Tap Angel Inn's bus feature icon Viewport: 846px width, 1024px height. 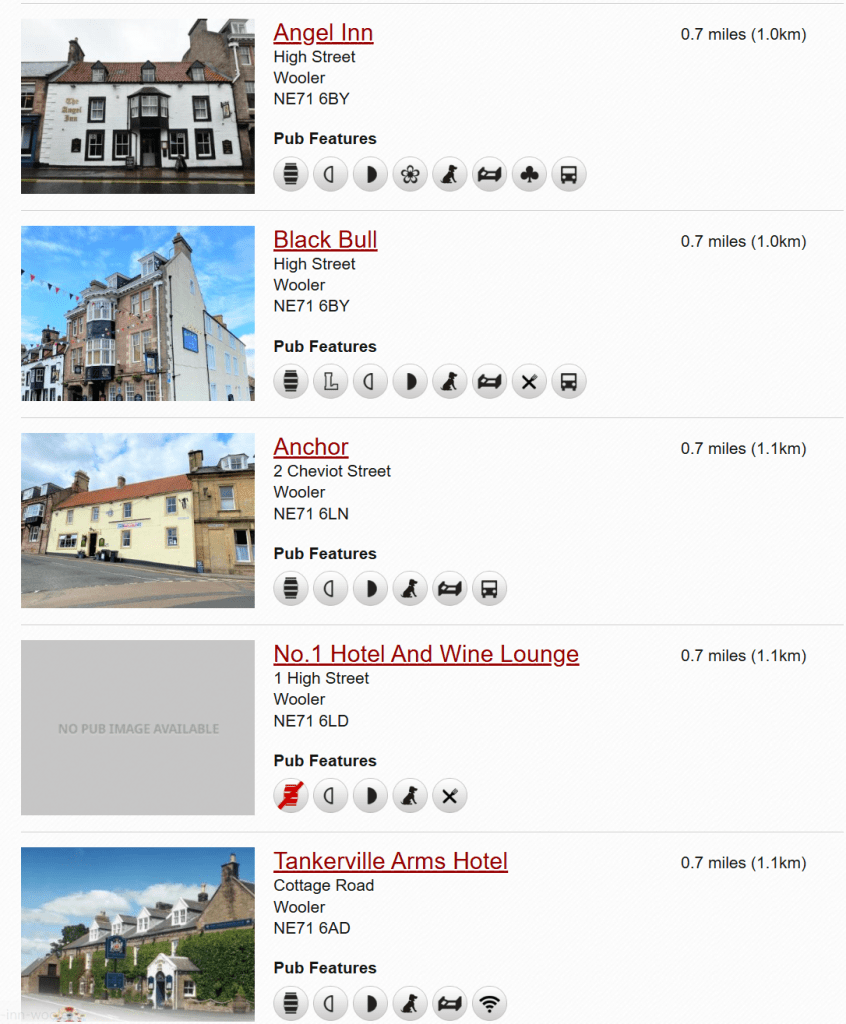click(x=569, y=175)
